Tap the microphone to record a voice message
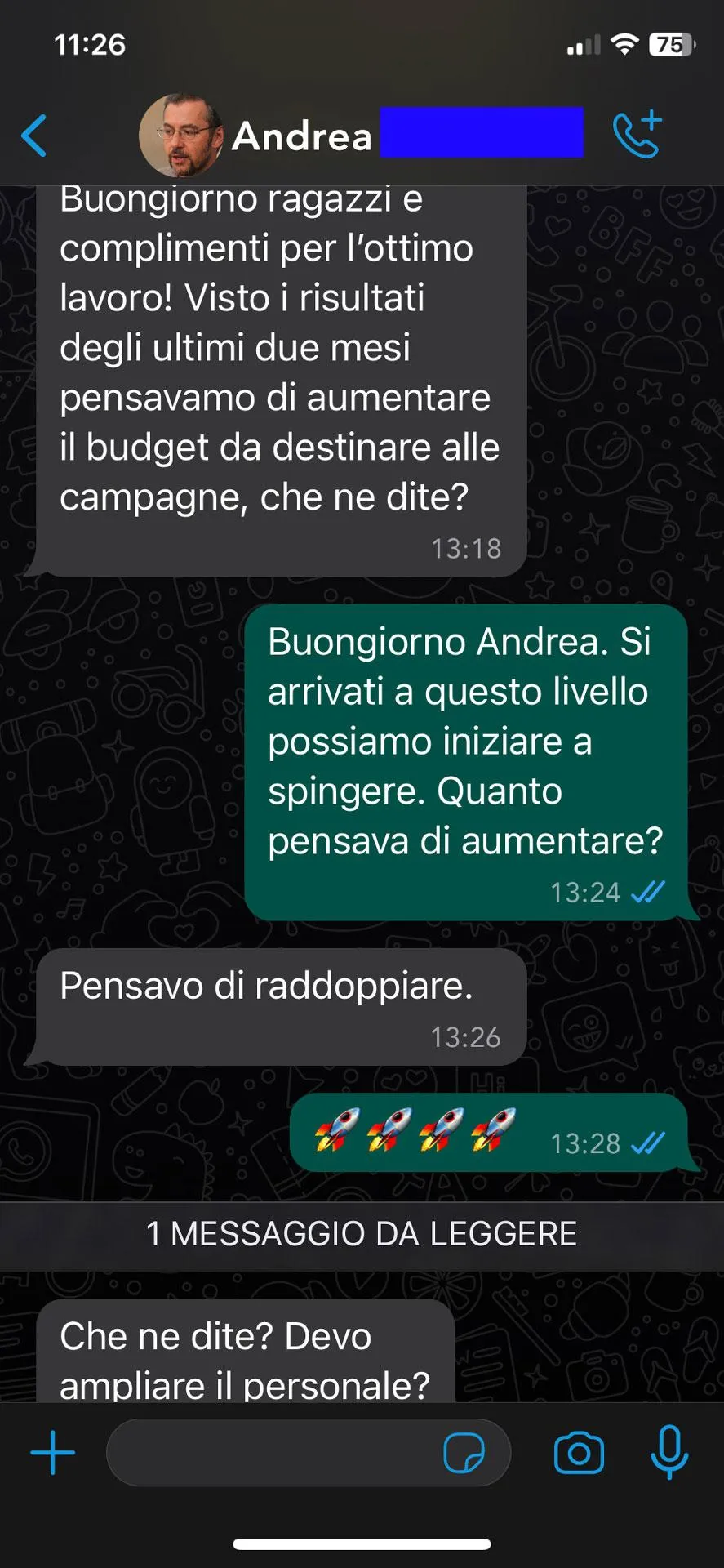This screenshot has height=1568, width=724. coord(669,1452)
